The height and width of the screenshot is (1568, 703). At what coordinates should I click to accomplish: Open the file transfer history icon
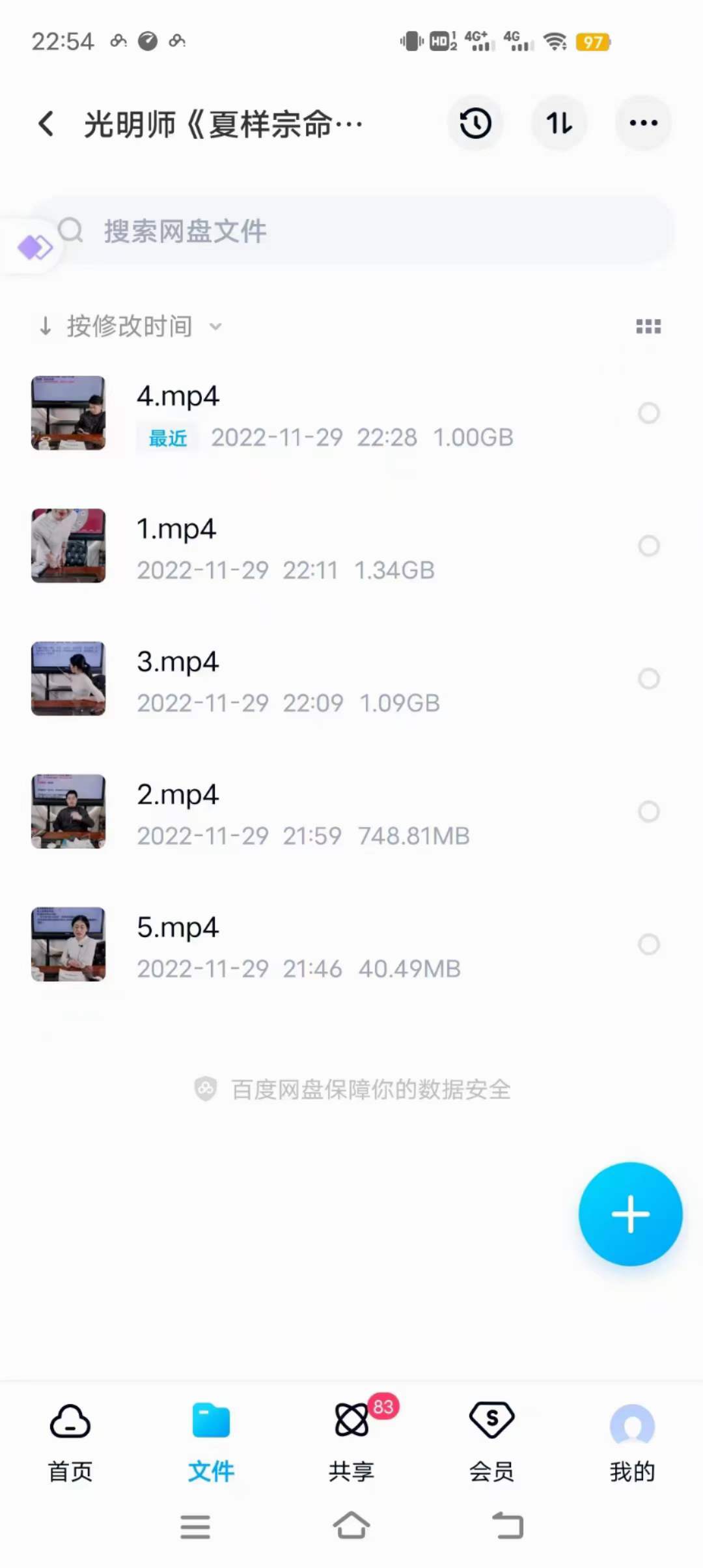pyautogui.click(x=475, y=123)
